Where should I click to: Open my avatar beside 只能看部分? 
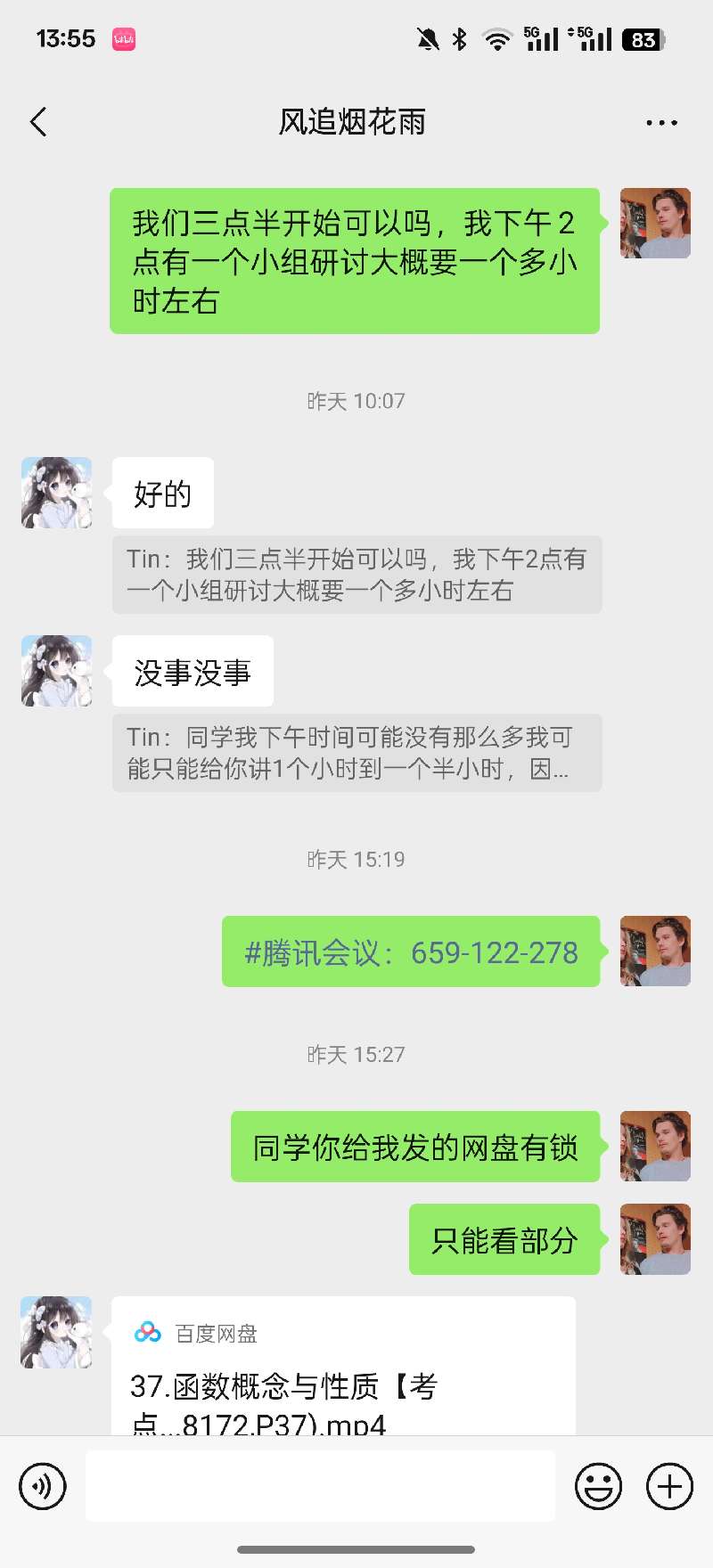pos(655,1239)
